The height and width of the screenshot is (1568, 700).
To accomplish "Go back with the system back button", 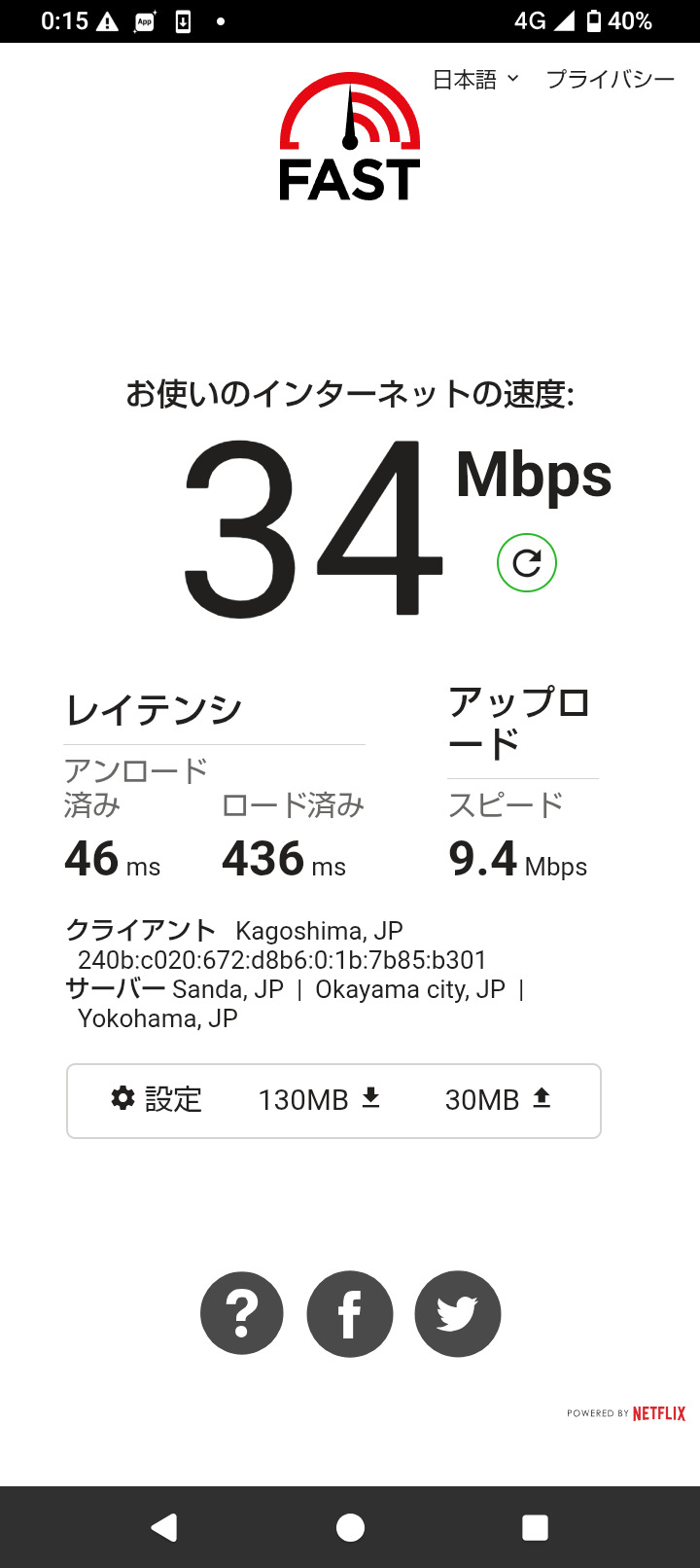I will pos(163,1527).
